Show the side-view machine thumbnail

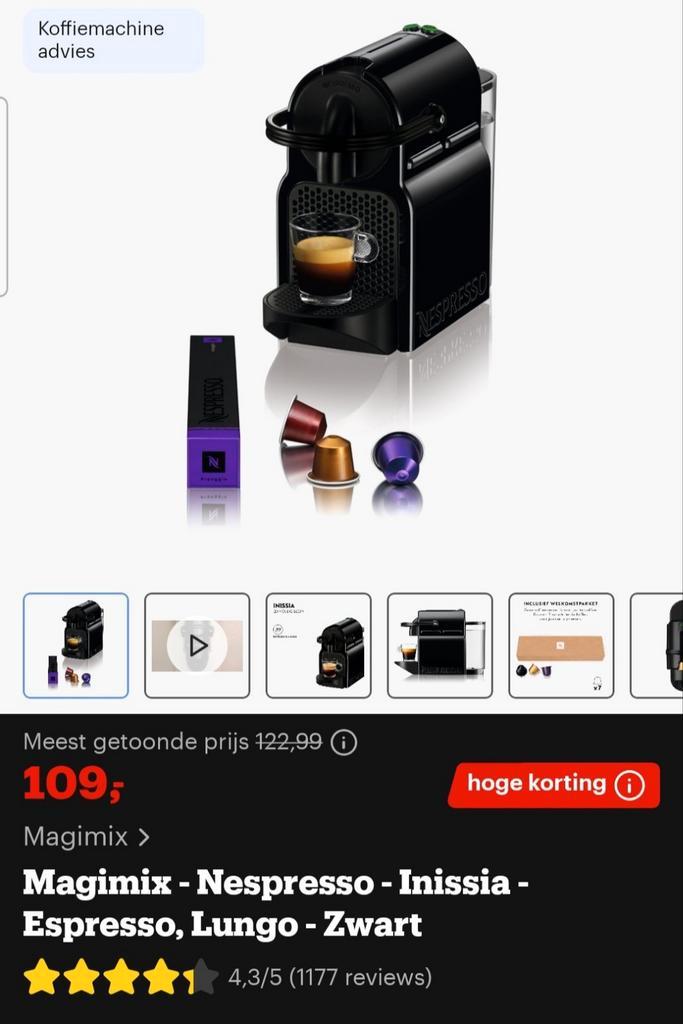click(440, 645)
